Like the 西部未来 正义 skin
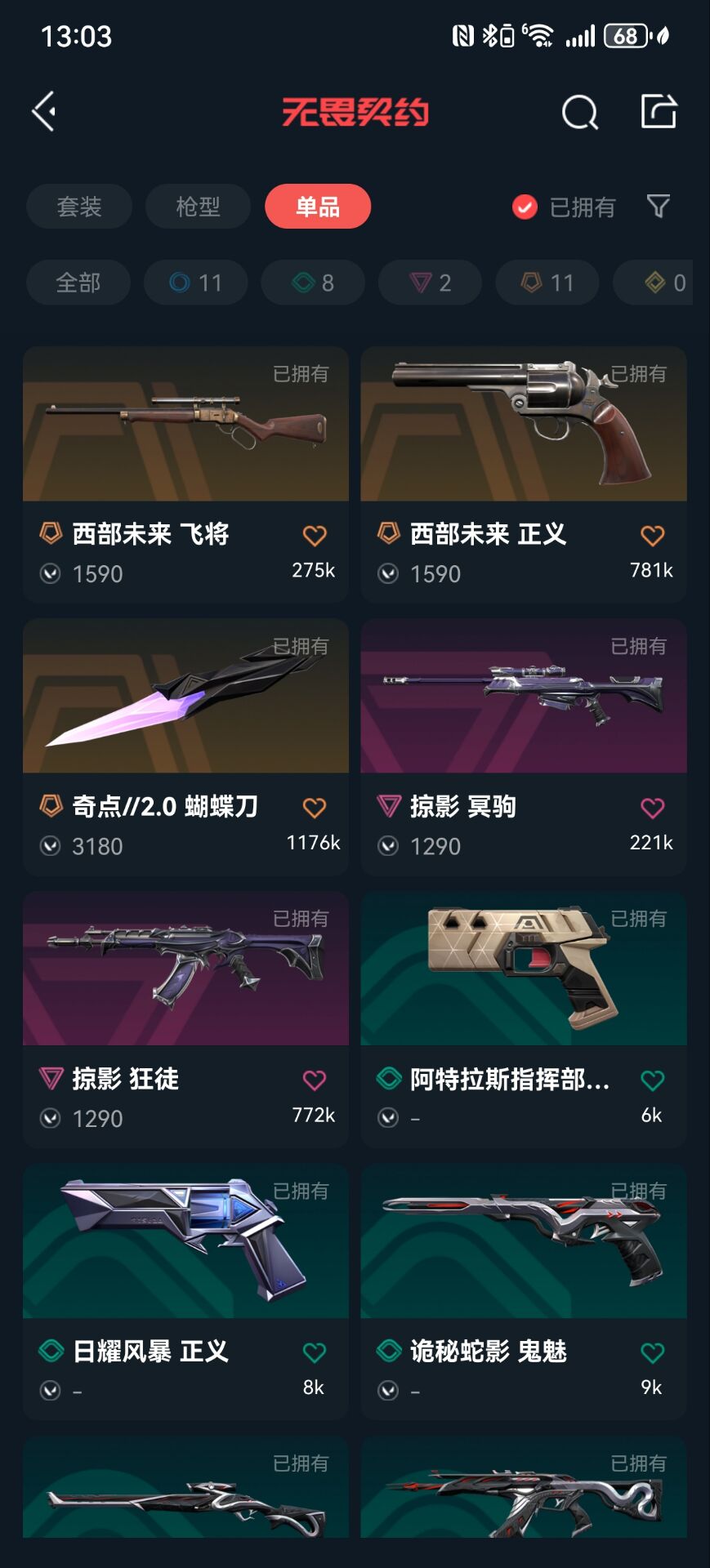This screenshot has height=1568, width=710. (x=652, y=536)
